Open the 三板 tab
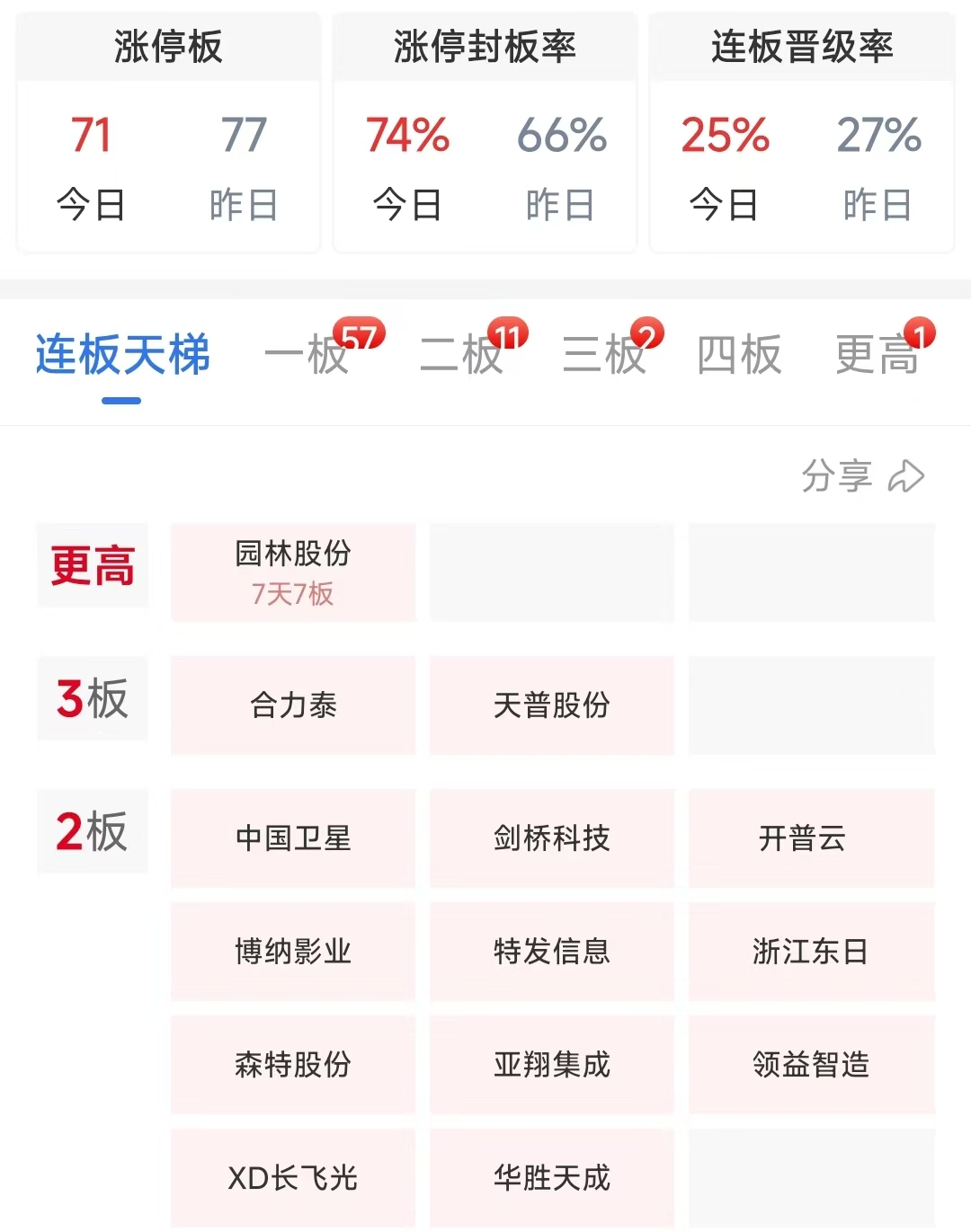The width and height of the screenshot is (971, 1232). tap(604, 354)
